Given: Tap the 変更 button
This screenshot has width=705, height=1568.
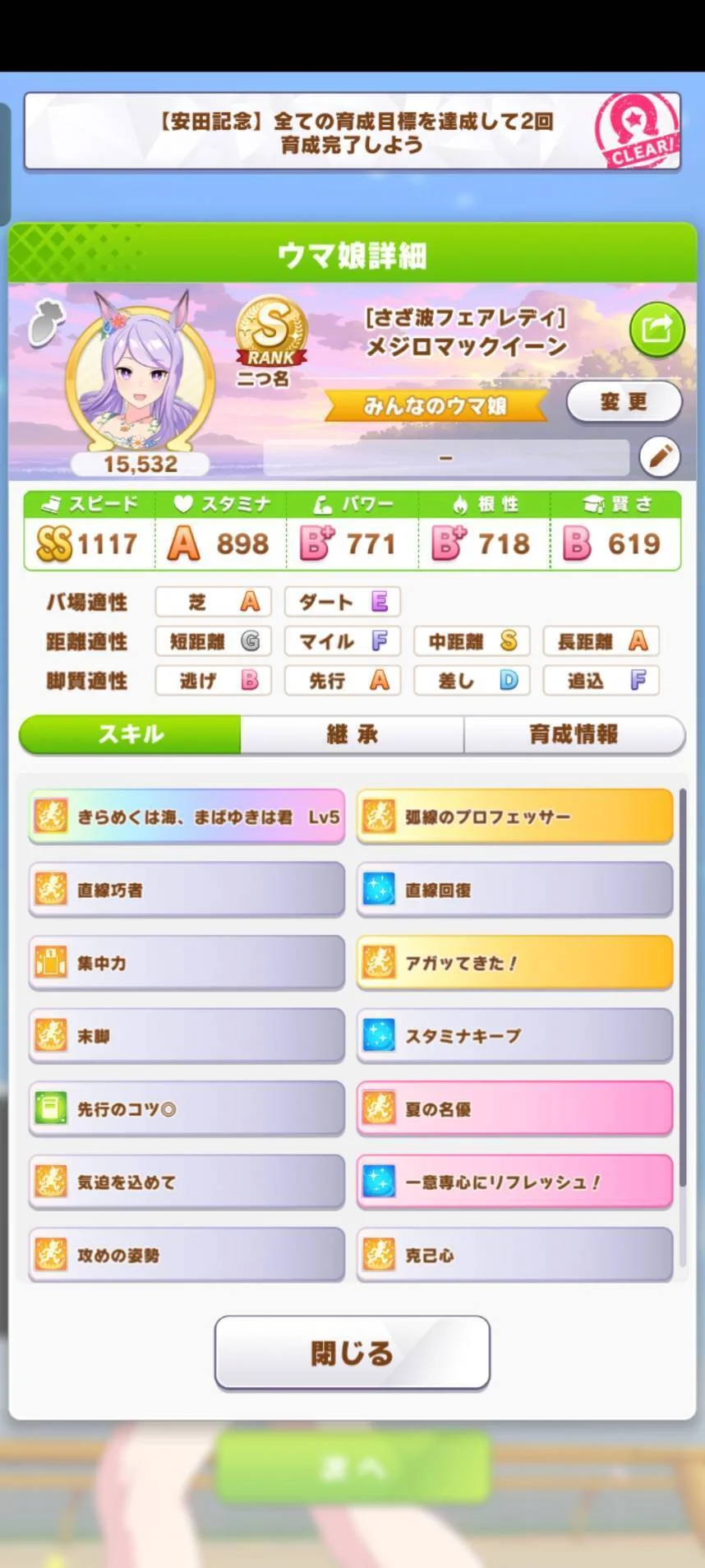Looking at the screenshot, I should coord(624,402).
